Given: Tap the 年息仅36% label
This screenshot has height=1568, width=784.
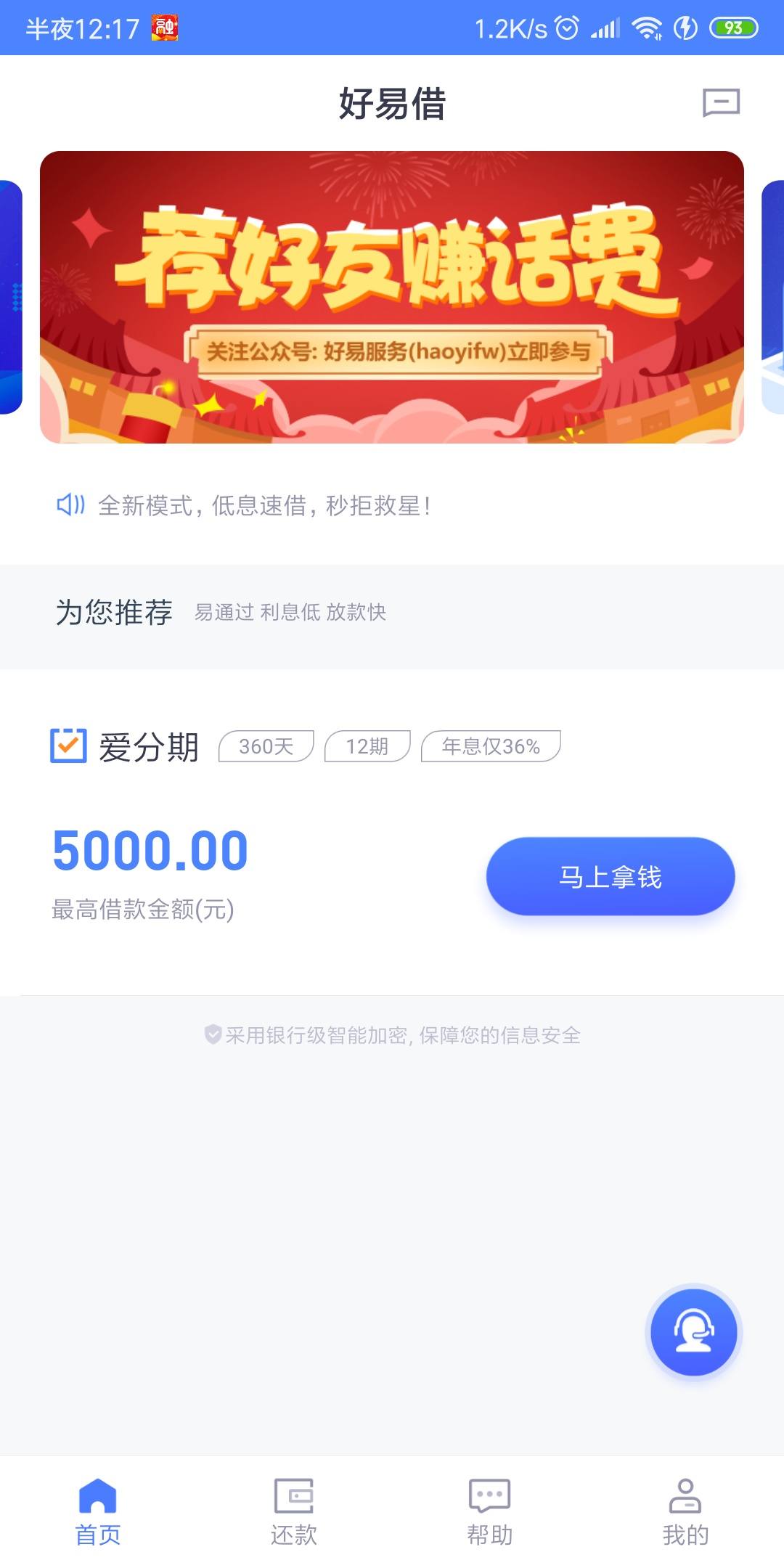Looking at the screenshot, I should click(x=489, y=746).
